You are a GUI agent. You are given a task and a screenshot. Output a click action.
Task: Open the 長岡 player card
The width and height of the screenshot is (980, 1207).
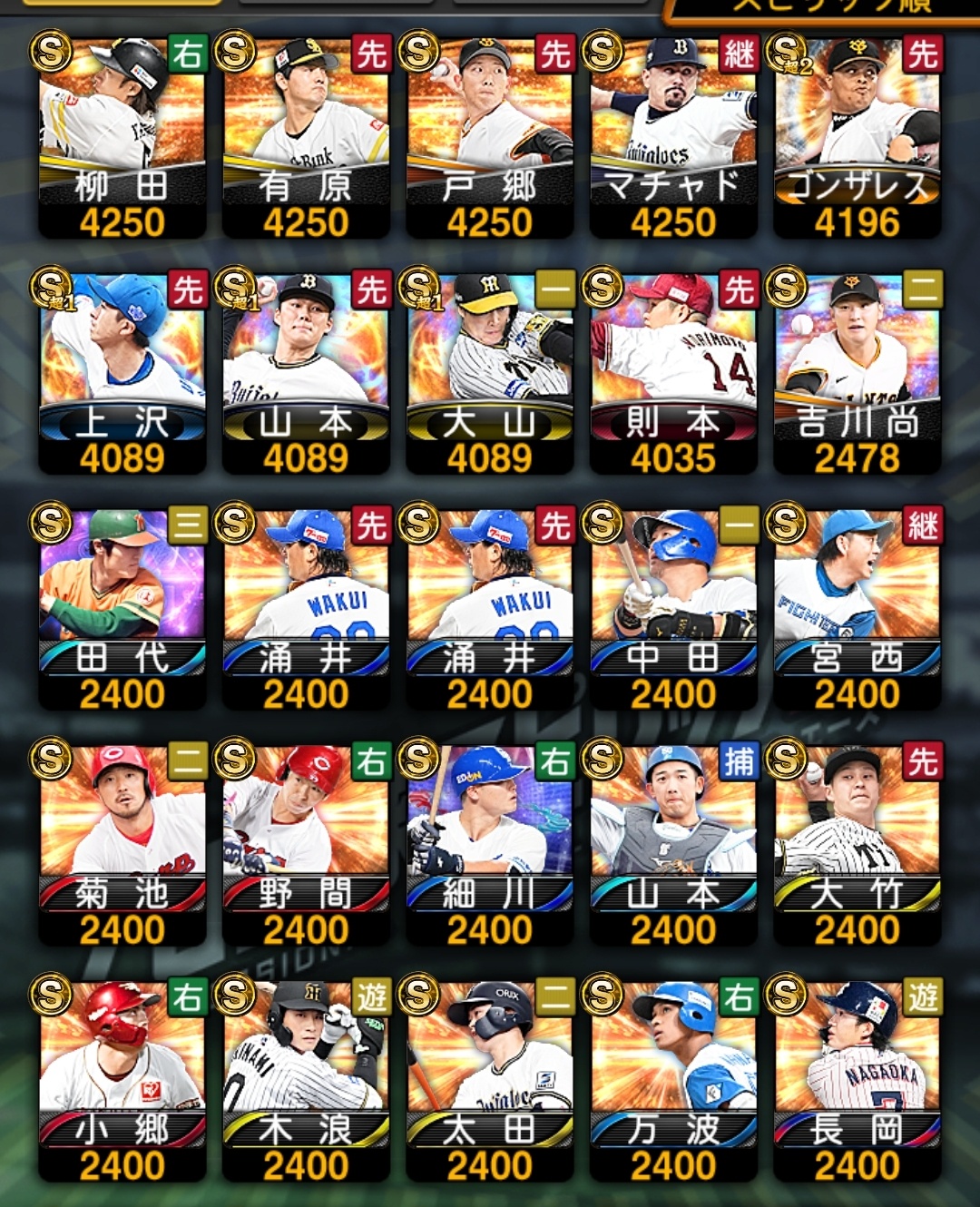(x=857, y=1080)
